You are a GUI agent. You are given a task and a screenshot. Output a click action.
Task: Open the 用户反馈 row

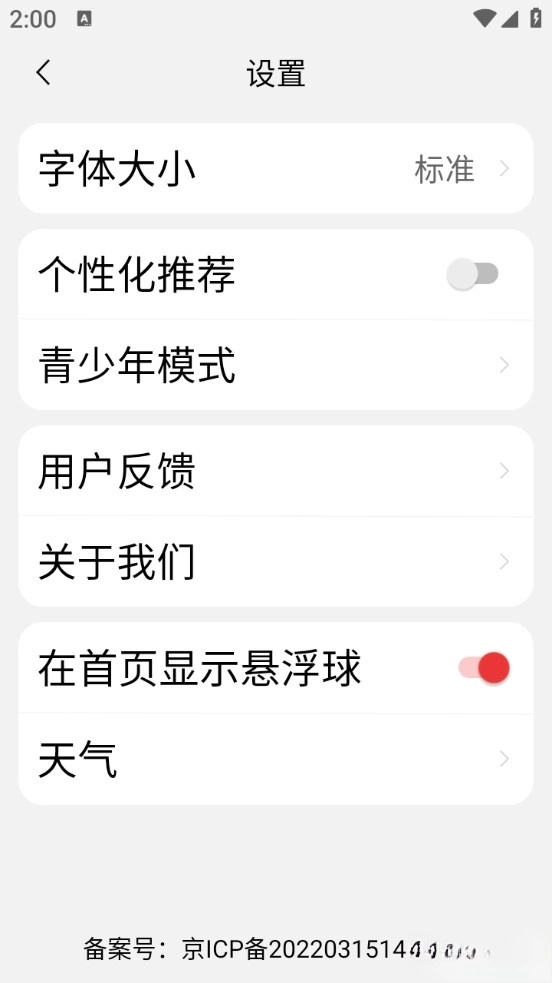(276, 471)
